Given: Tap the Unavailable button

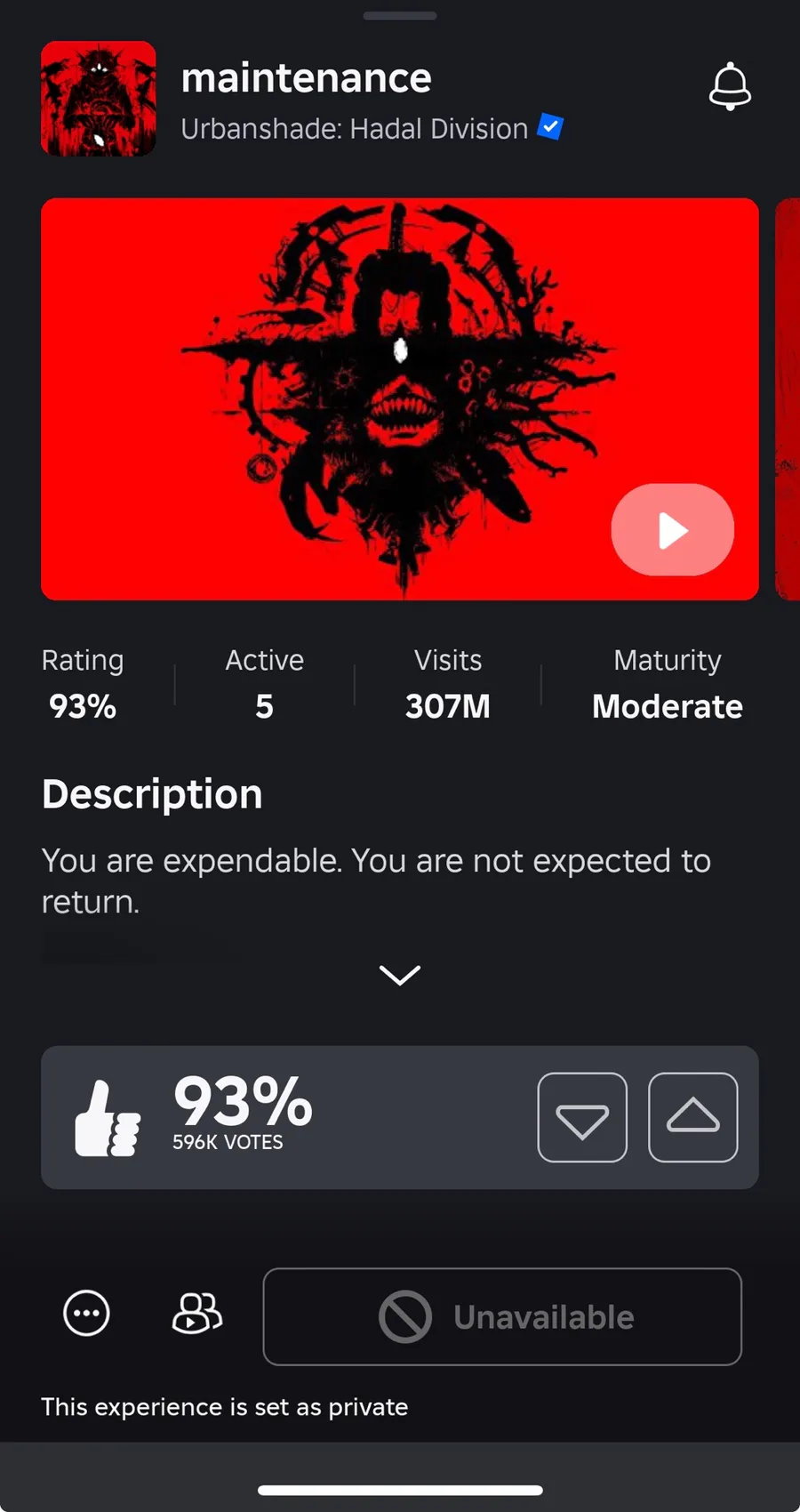Looking at the screenshot, I should tap(502, 1316).
